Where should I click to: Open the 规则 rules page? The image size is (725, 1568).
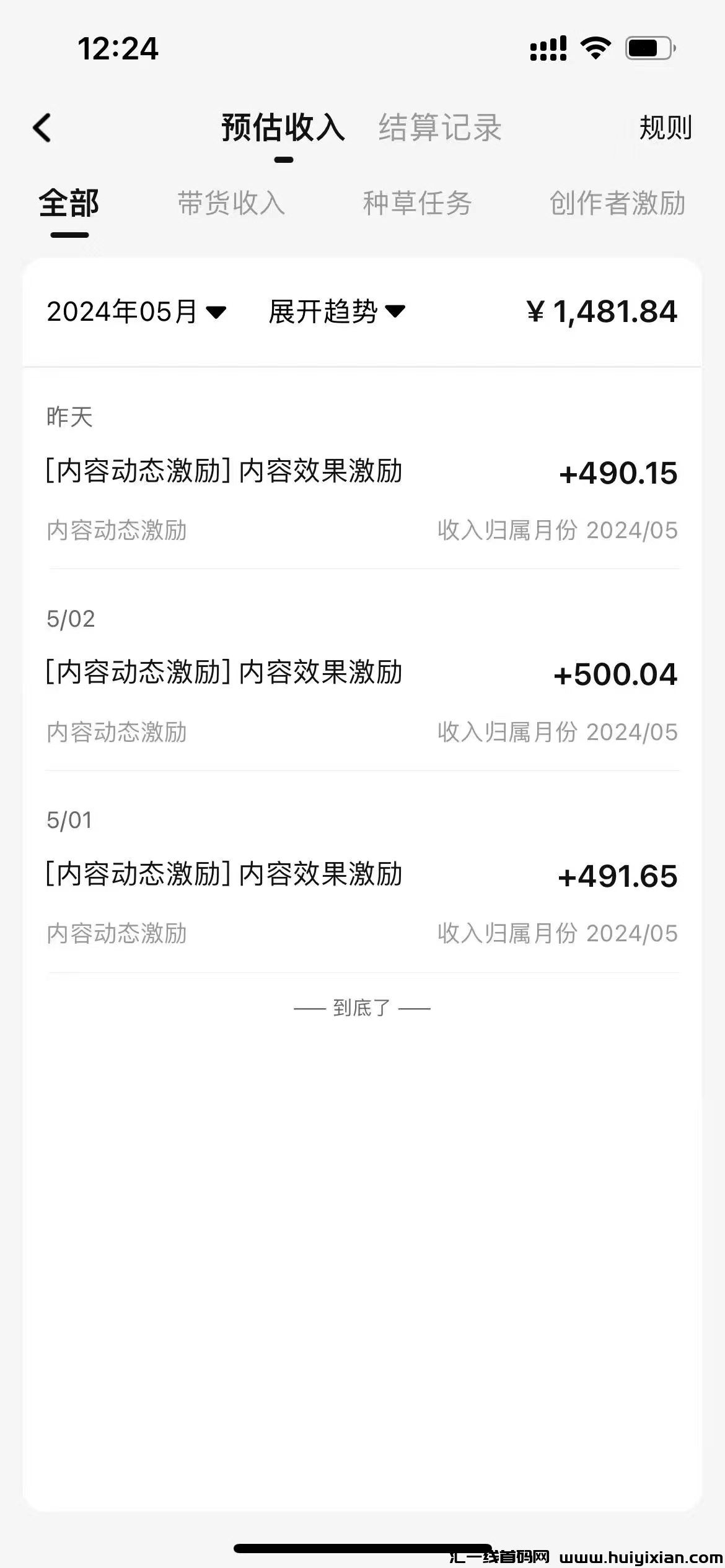pyautogui.click(x=665, y=128)
